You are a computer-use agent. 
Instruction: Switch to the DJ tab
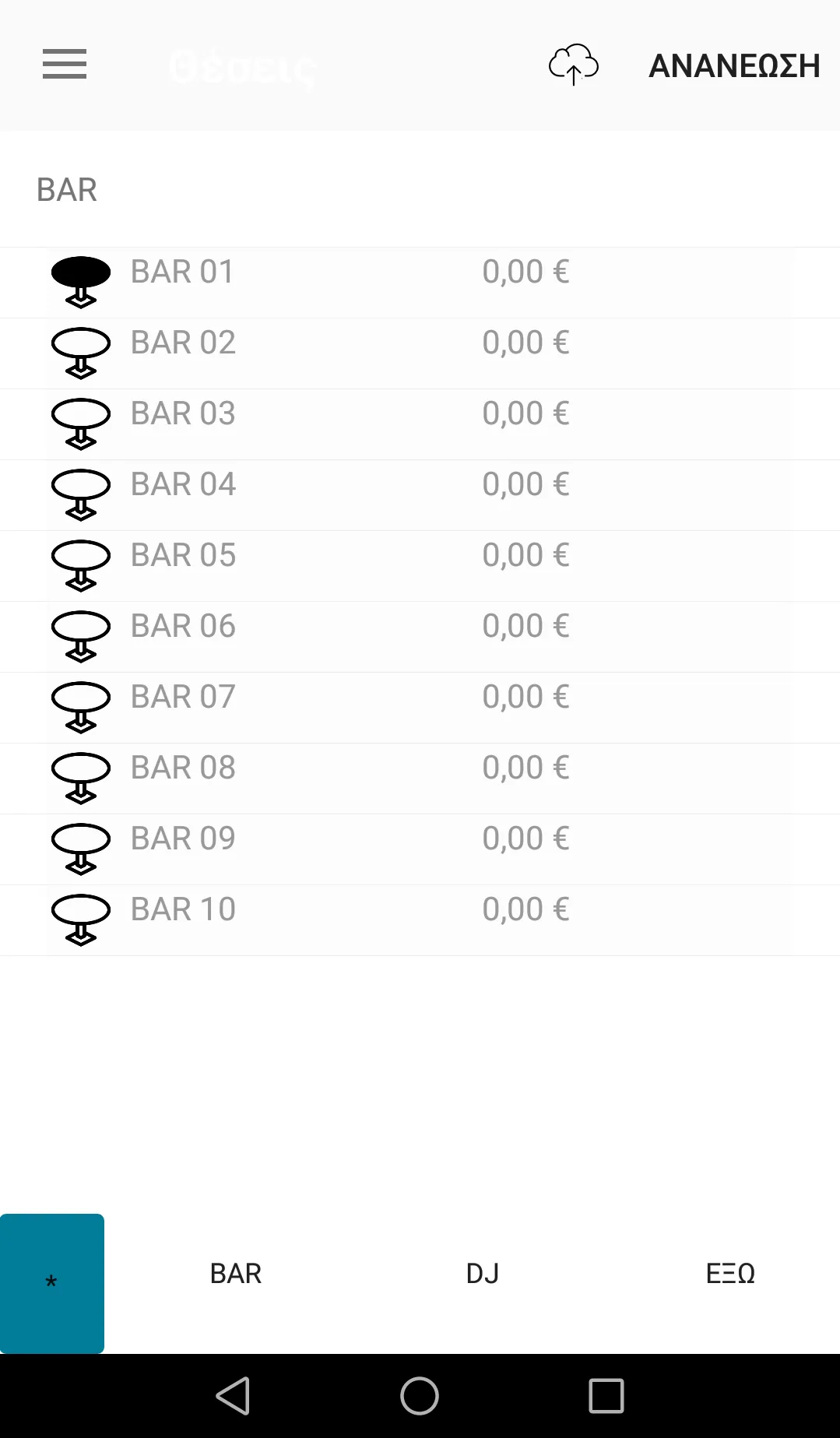[482, 1274]
